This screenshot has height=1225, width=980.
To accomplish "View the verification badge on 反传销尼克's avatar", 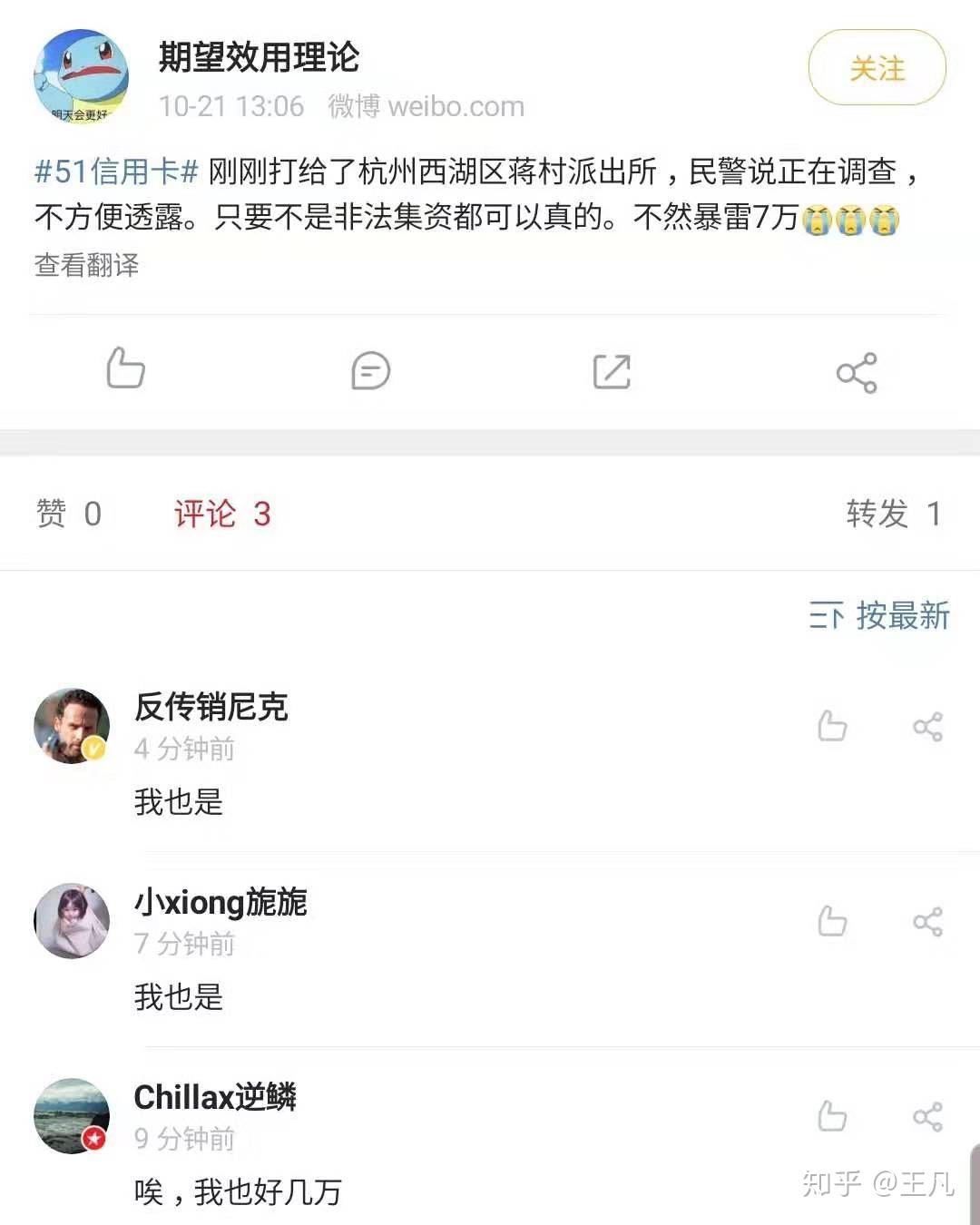I will [x=92, y=746].
